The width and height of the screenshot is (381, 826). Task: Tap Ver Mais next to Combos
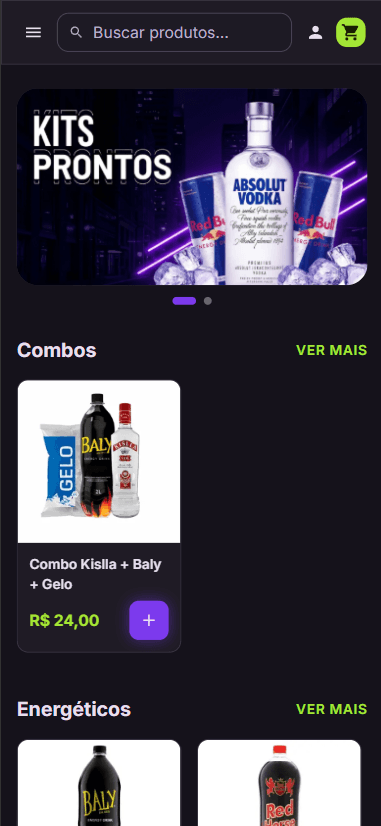tap(331, 350)
